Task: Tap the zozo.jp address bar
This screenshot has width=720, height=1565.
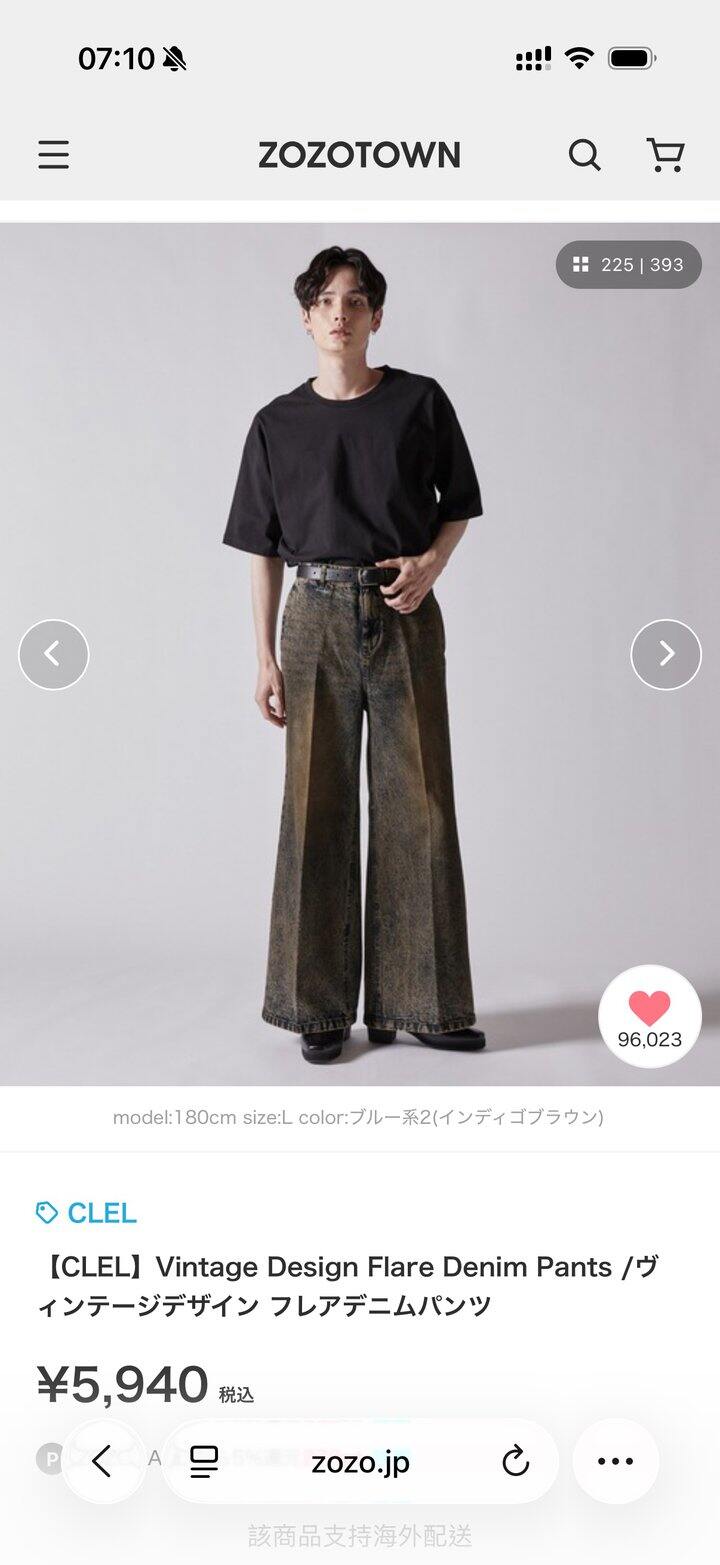Action: click(x=360, y=1462)
